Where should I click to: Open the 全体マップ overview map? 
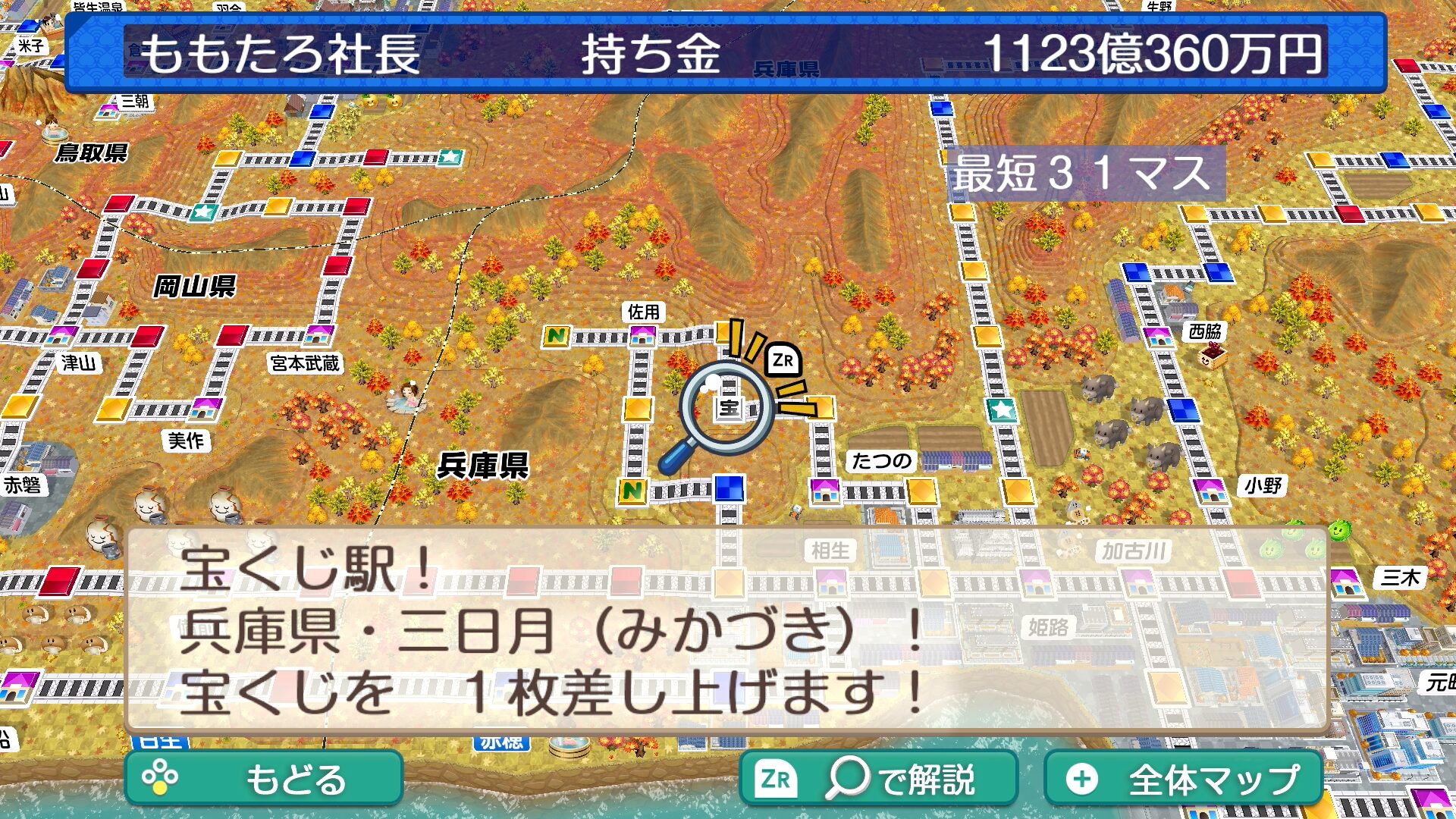tap(1184, 779)
